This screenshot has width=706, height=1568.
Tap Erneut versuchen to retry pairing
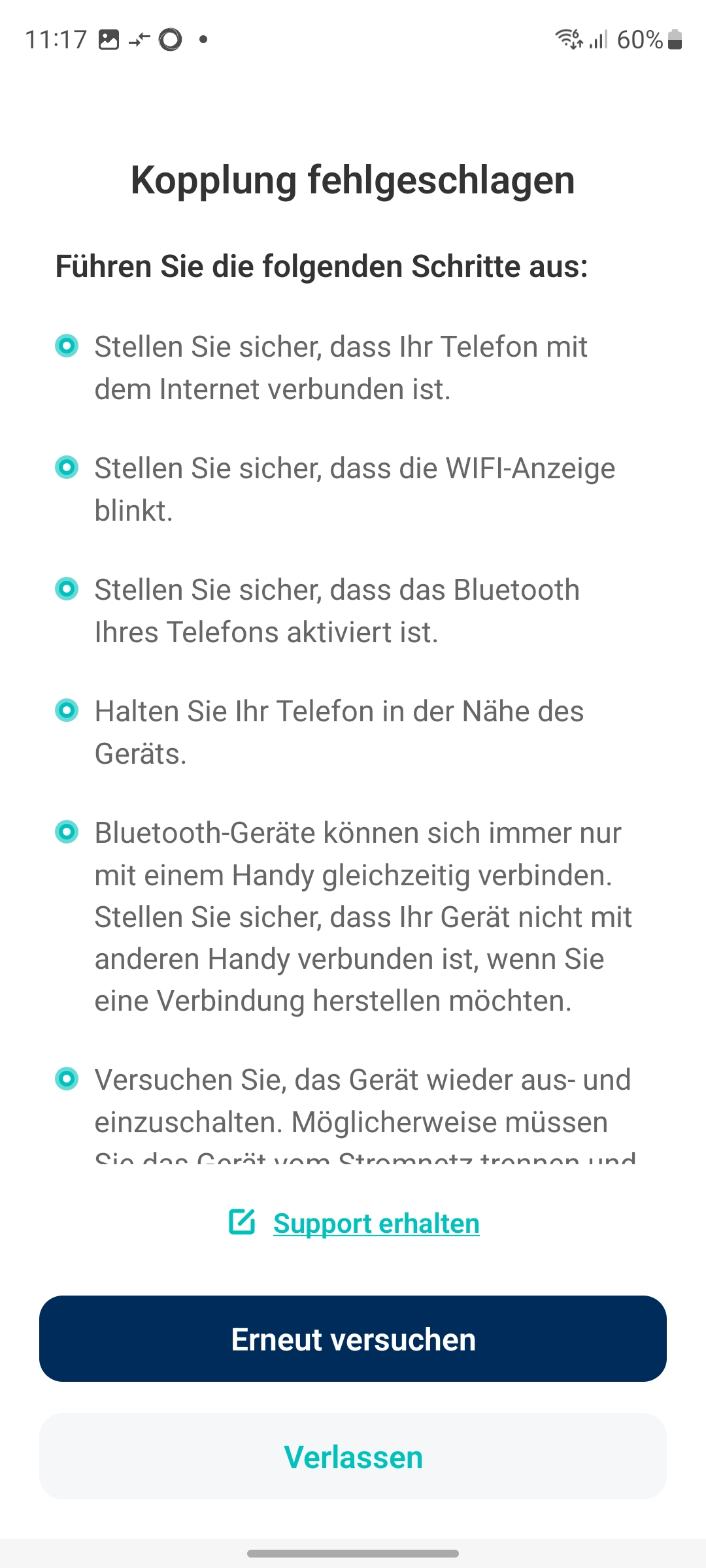pos(353,1339)
